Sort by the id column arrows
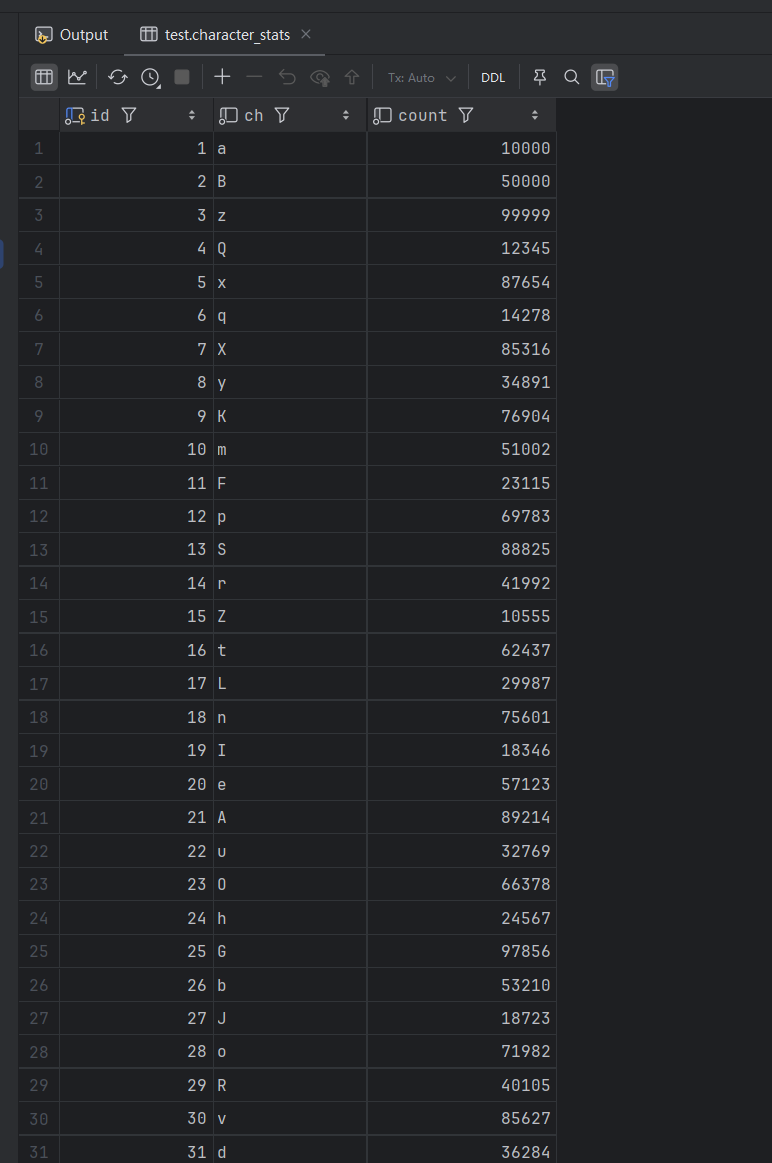Screen dimensions: 772x1163 pyautogui.click(x=192, y=116)
